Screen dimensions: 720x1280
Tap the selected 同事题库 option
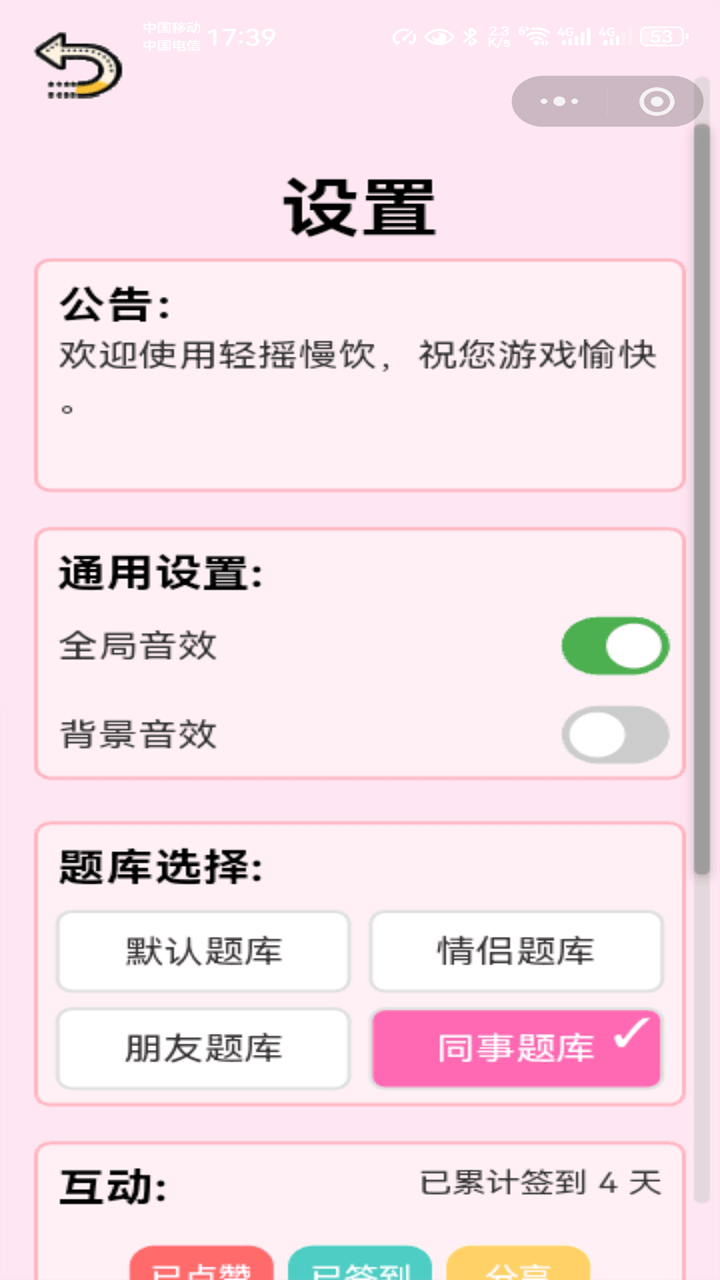coord(516,1048)
